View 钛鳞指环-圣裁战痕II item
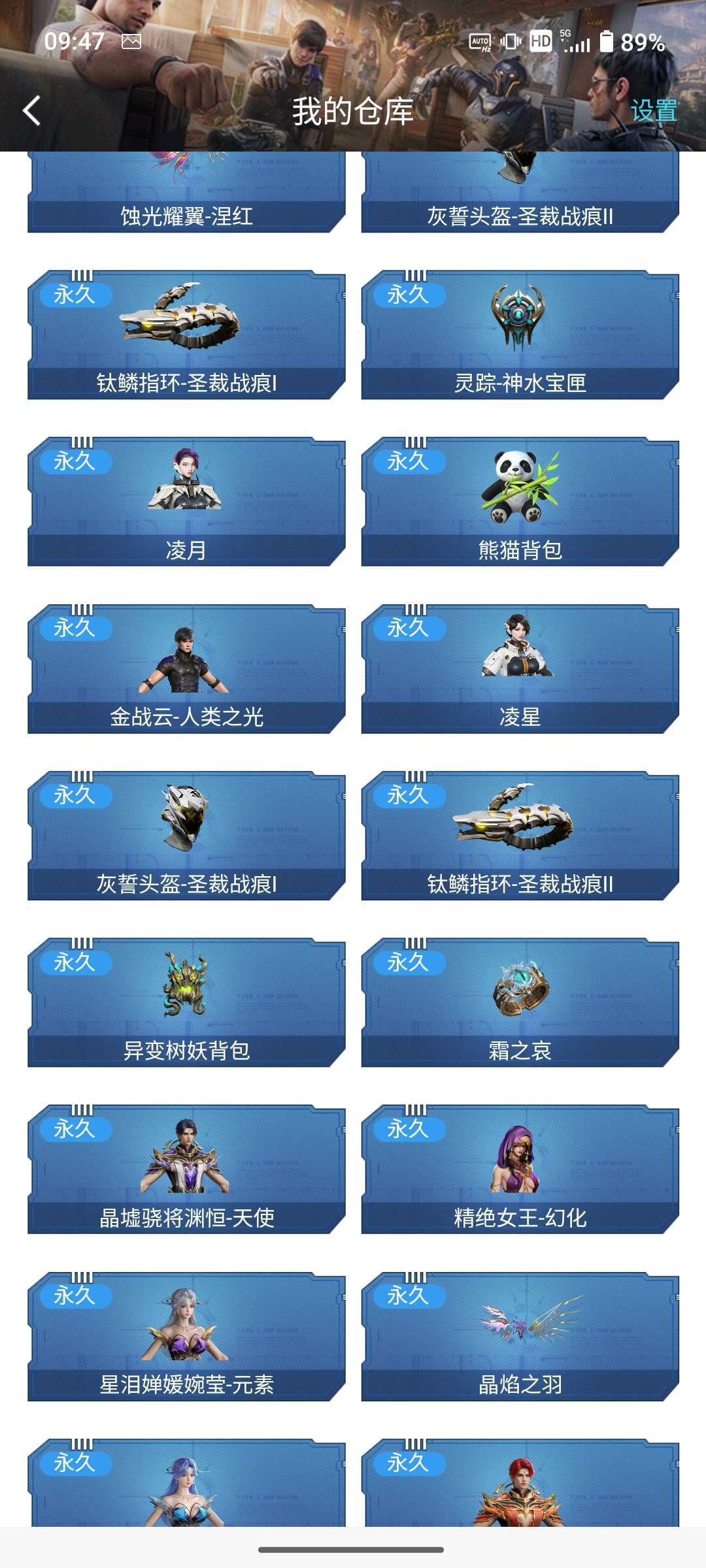 520,835
